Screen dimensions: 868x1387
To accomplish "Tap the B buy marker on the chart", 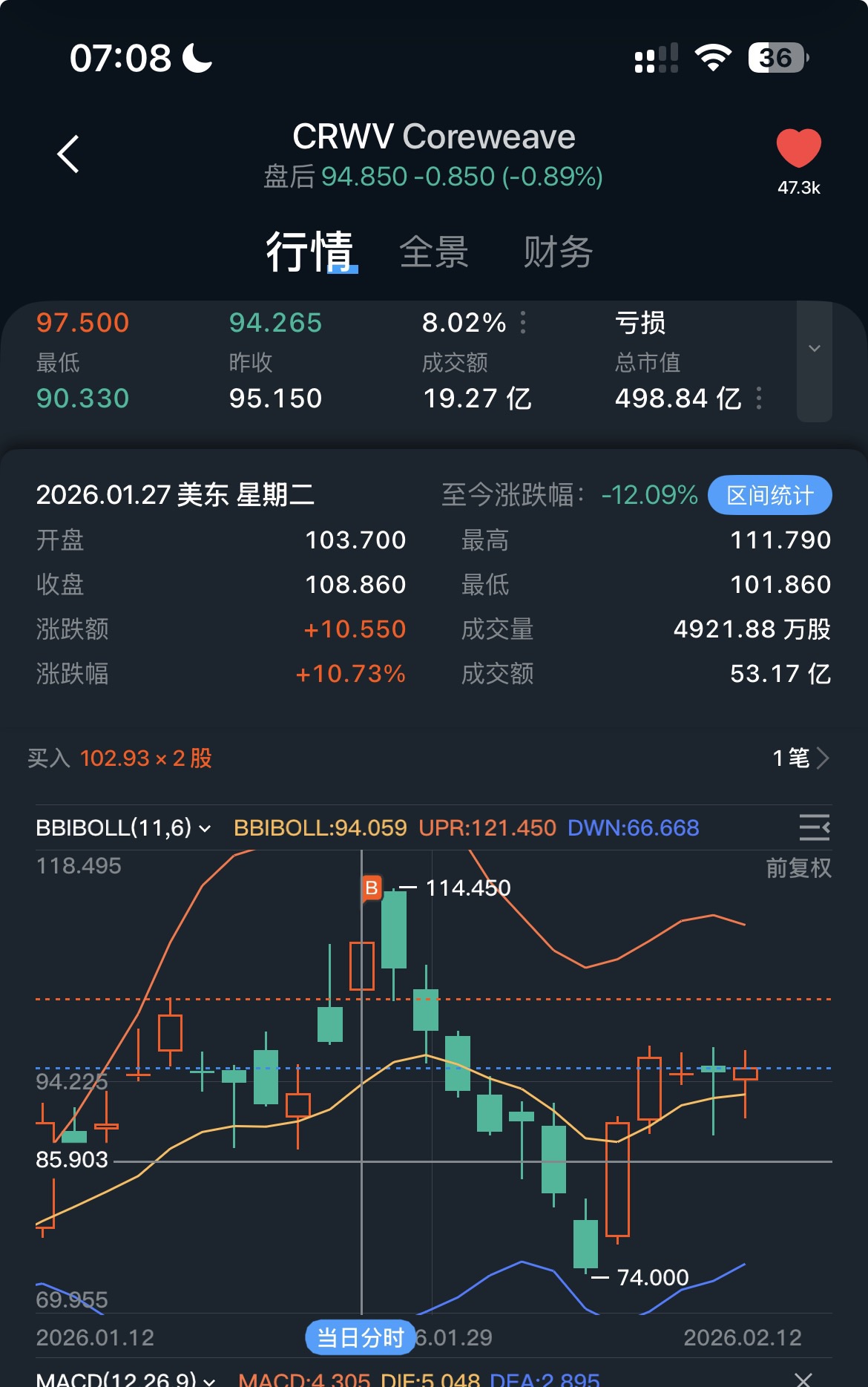I will [372, 888].
